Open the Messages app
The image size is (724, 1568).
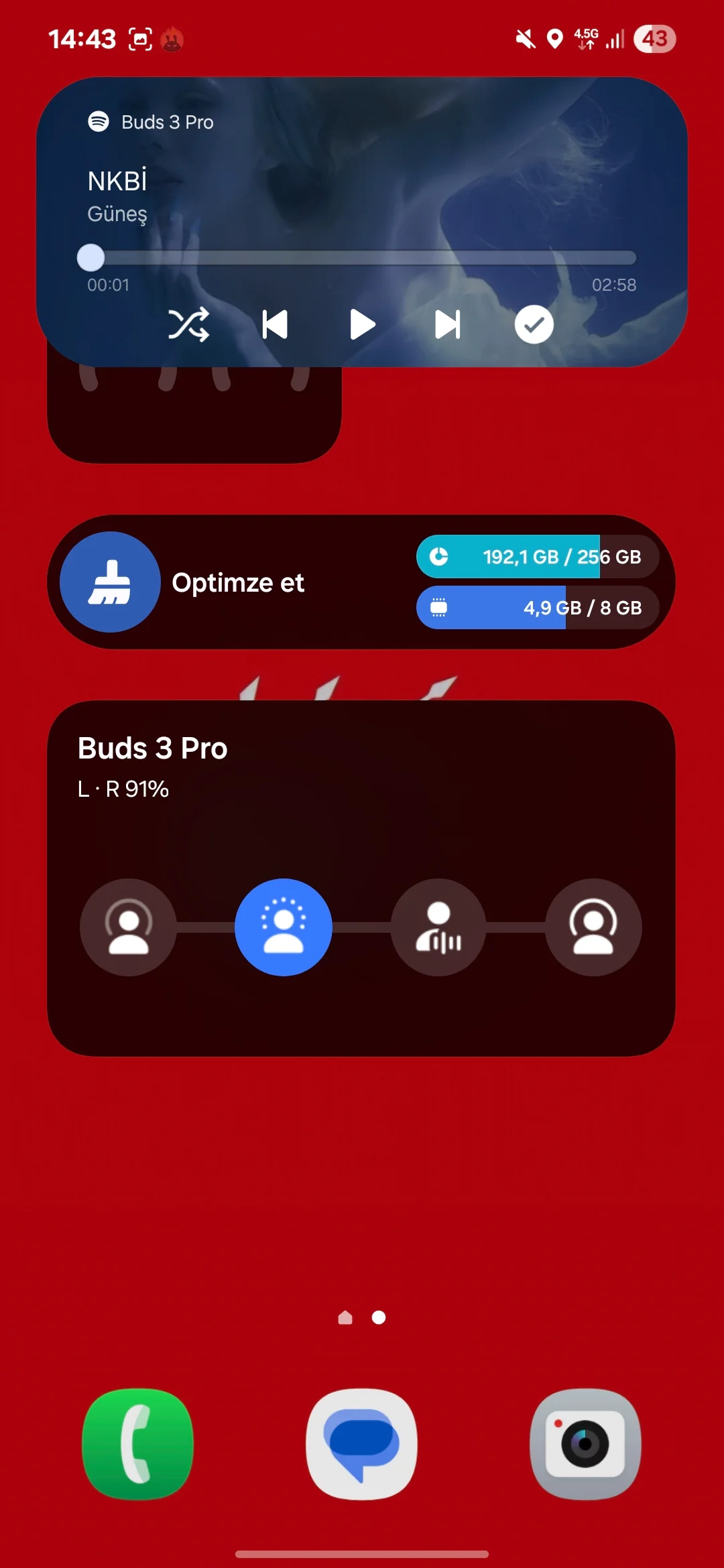362,1444
